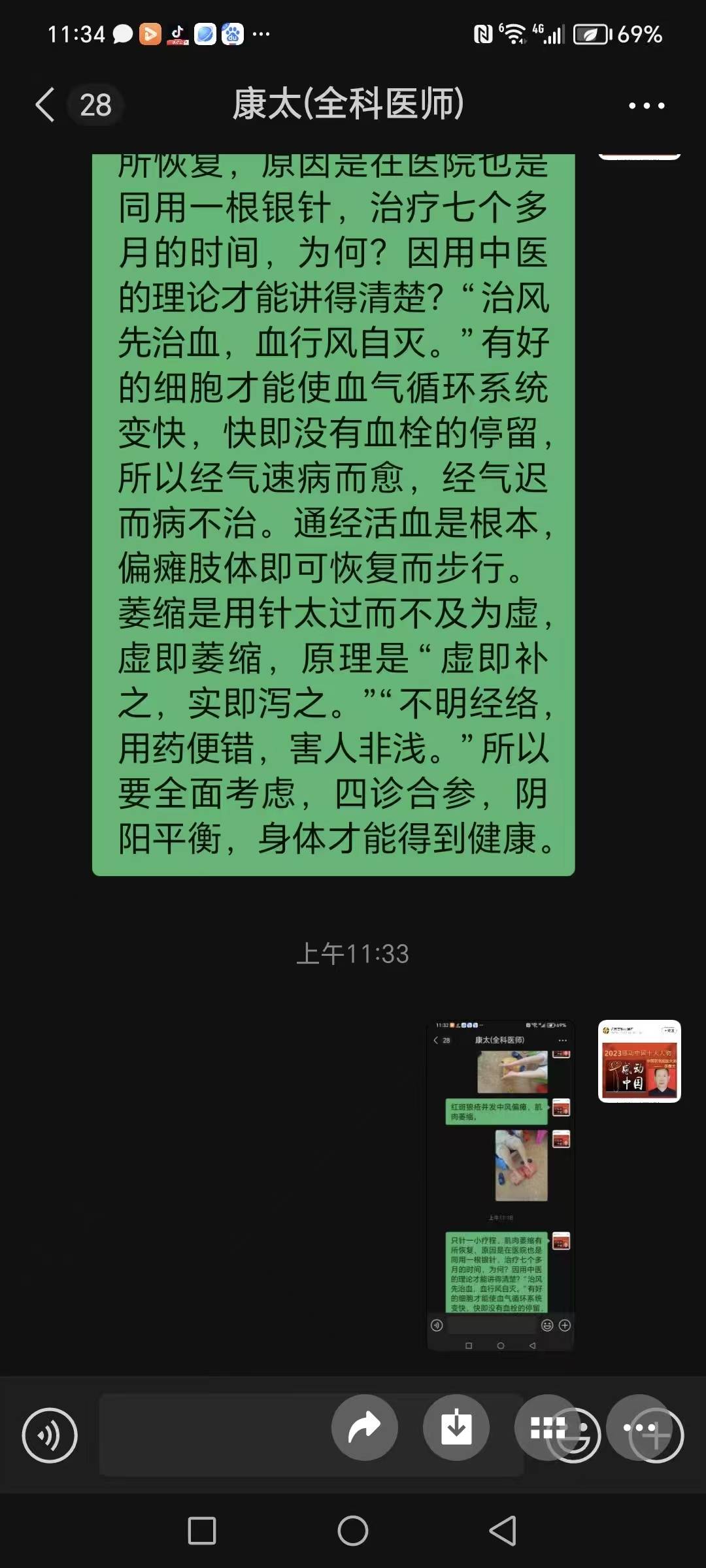Save the image with the download icon
Viewport: 706px width, 1568px height.
456,1428
